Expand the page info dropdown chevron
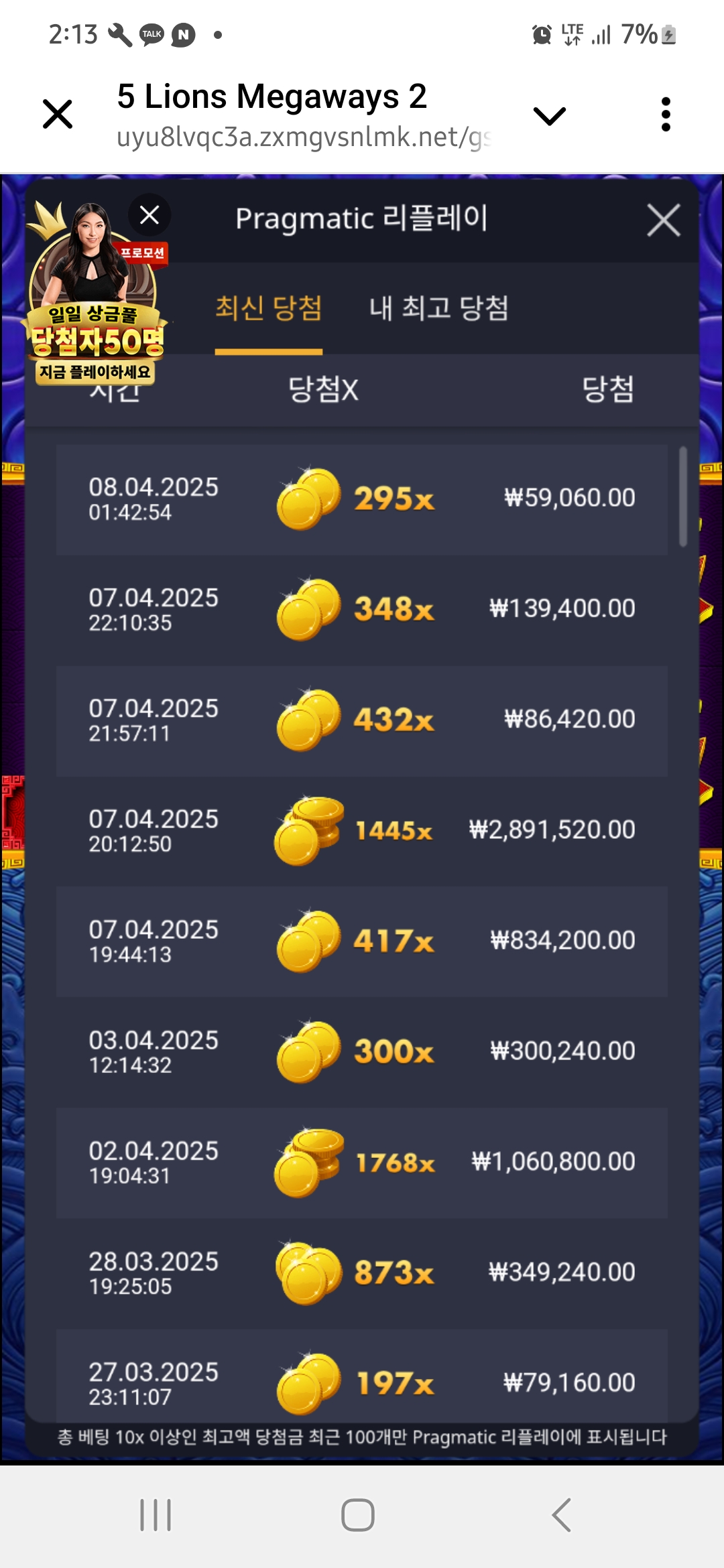Screen dimensions: 724x1568 pos(549,116)
